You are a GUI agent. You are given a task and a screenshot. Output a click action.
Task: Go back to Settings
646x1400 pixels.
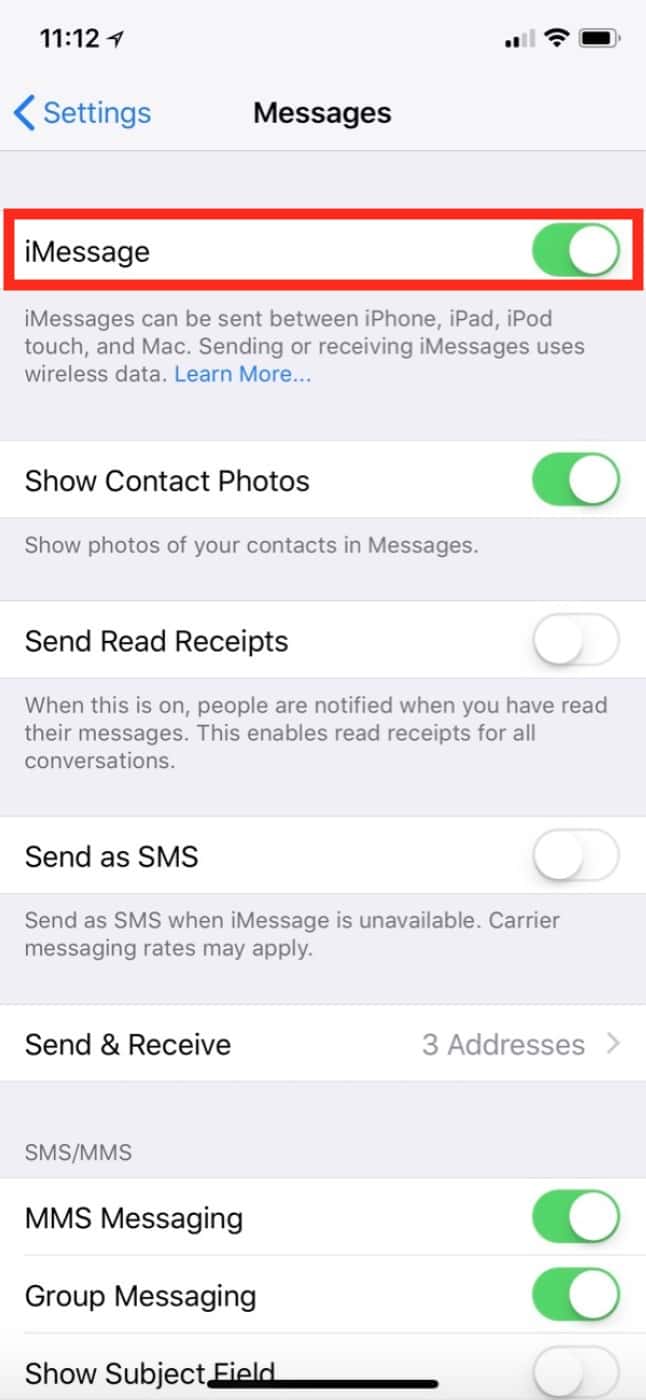pyautogui.click(x=82, y=113)
